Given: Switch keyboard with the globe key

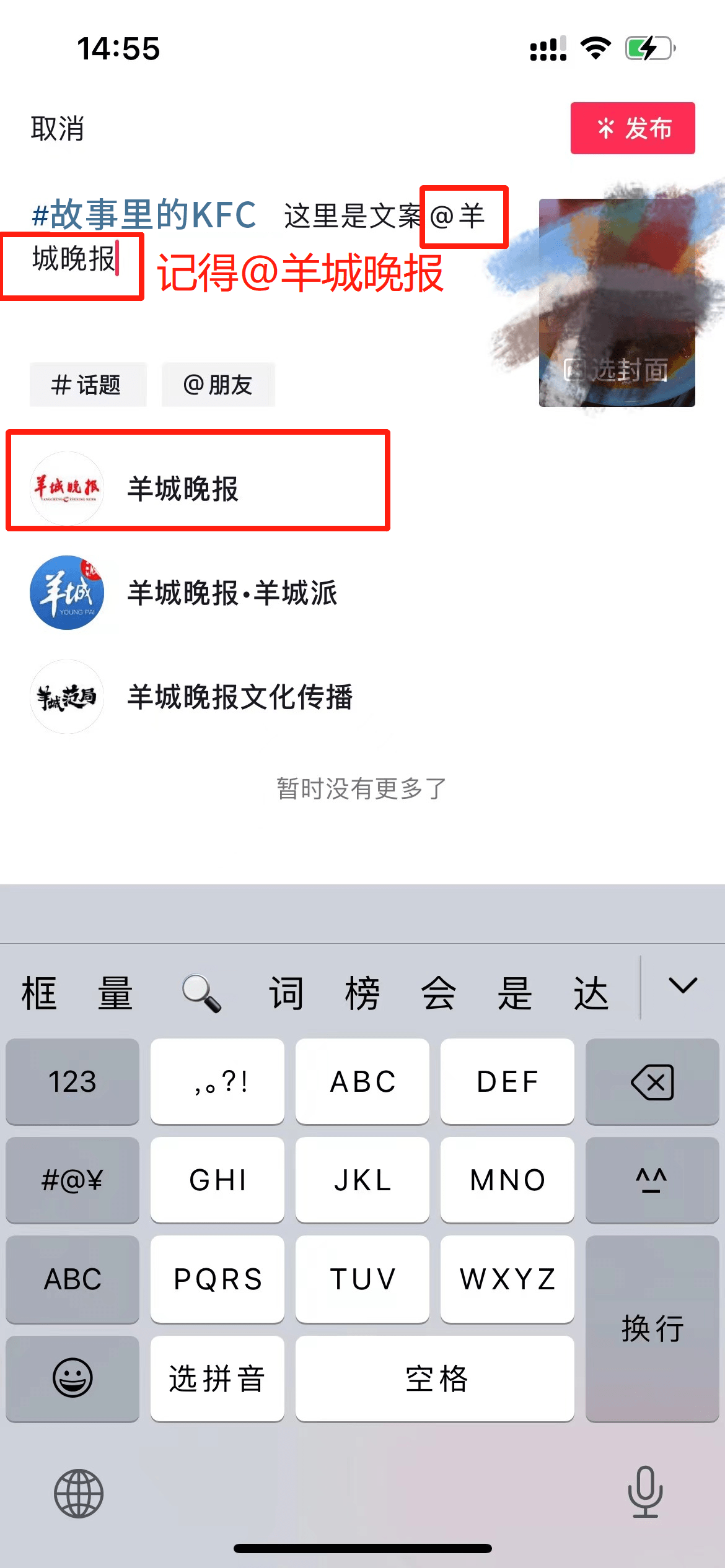Looking at the screenshot, I should (79, 1493).
